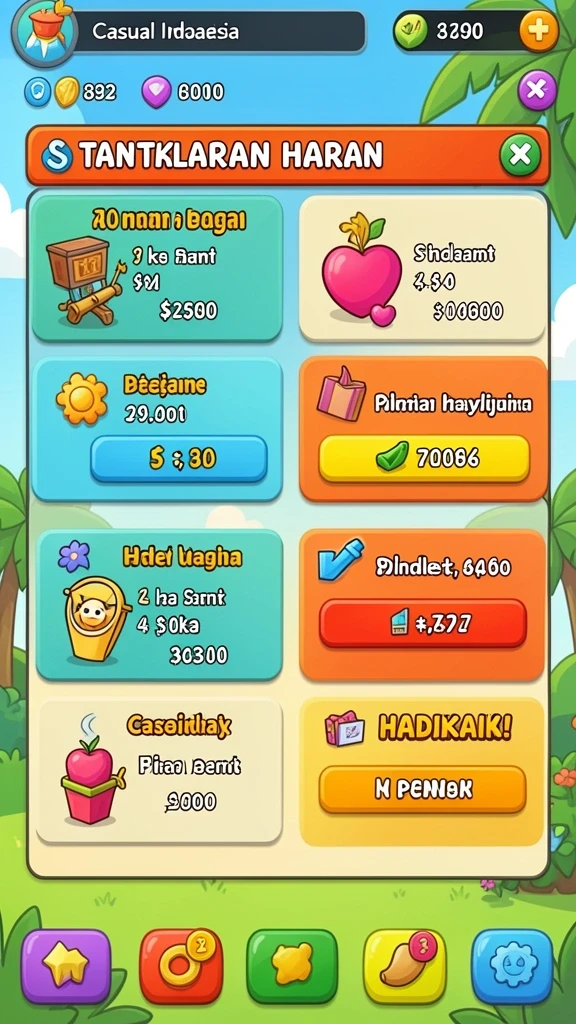Image resolution: width=576 pixels, height=1024 pixels.
Task: Tap the yellow 70066 button
Action: point(424,458)
